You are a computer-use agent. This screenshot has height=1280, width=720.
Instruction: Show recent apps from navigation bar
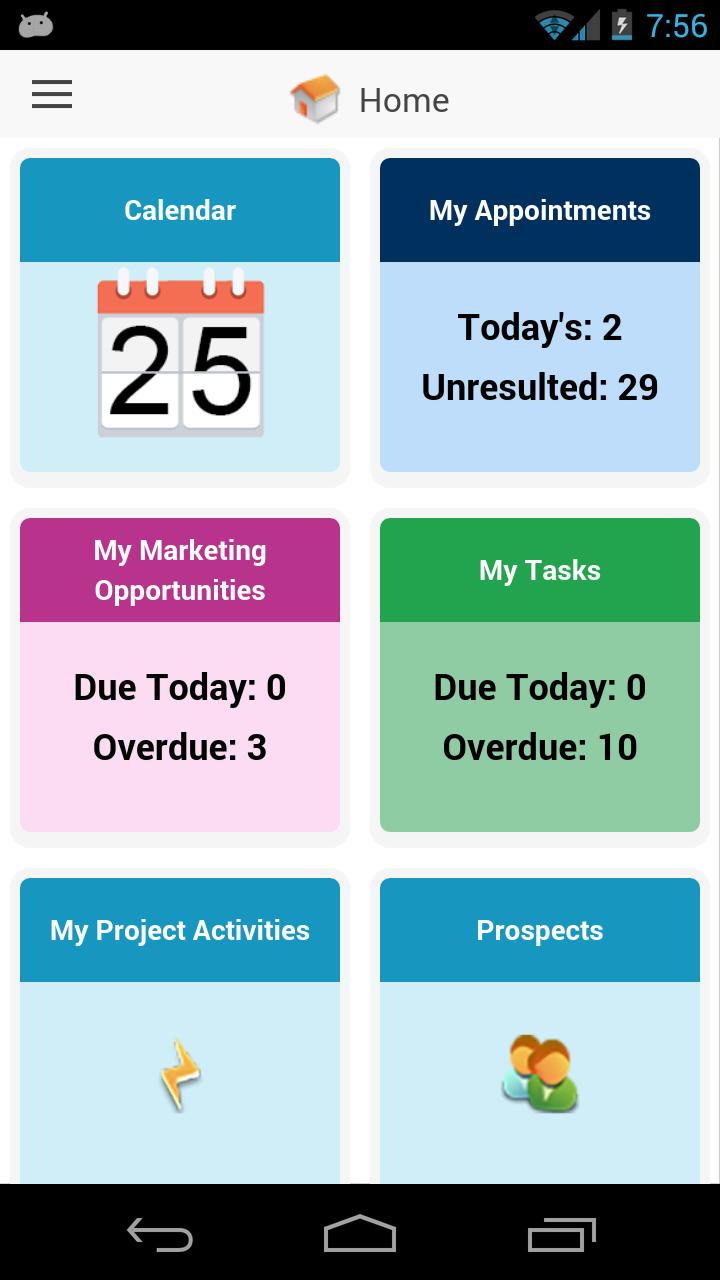pos(561,1233)
